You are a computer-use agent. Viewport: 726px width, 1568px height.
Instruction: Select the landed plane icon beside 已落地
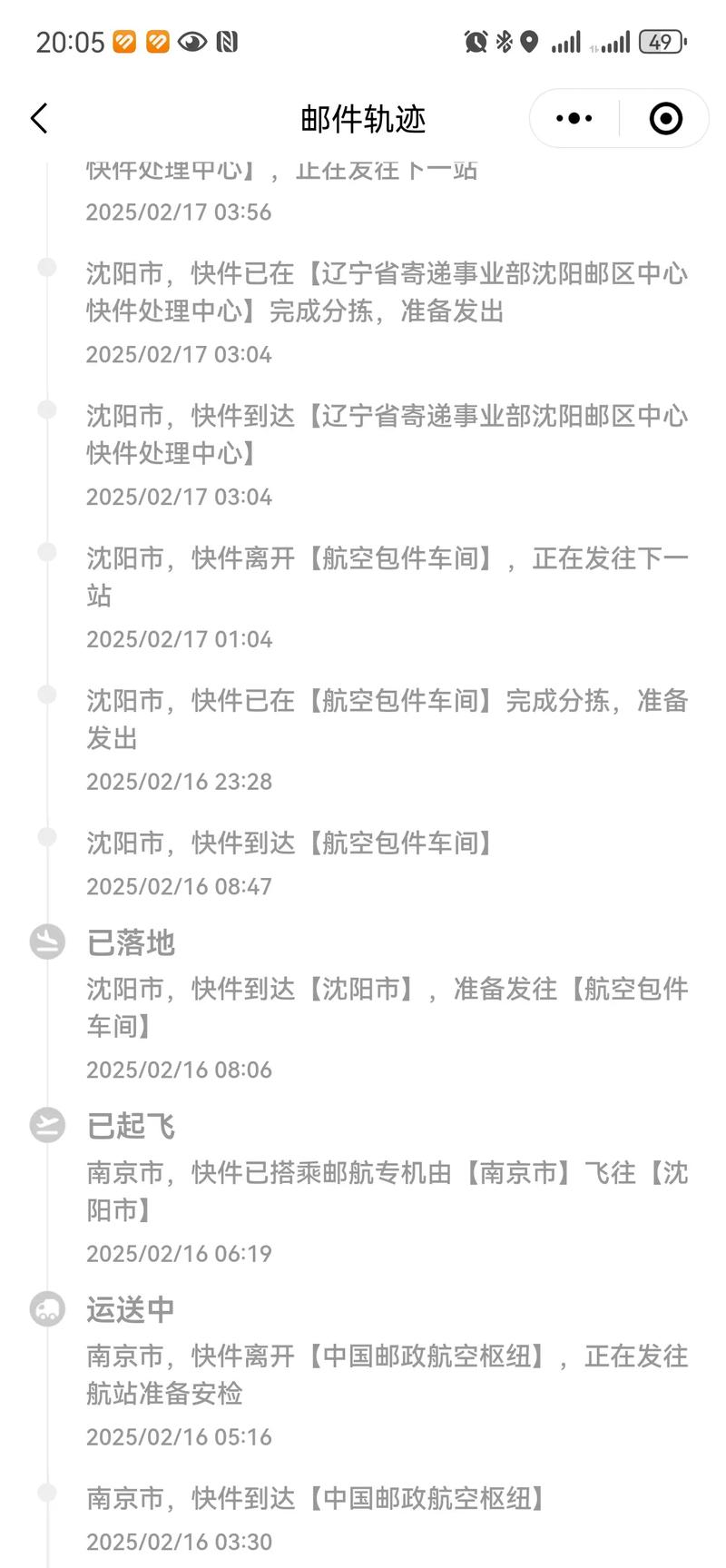[x=45, y=942]
